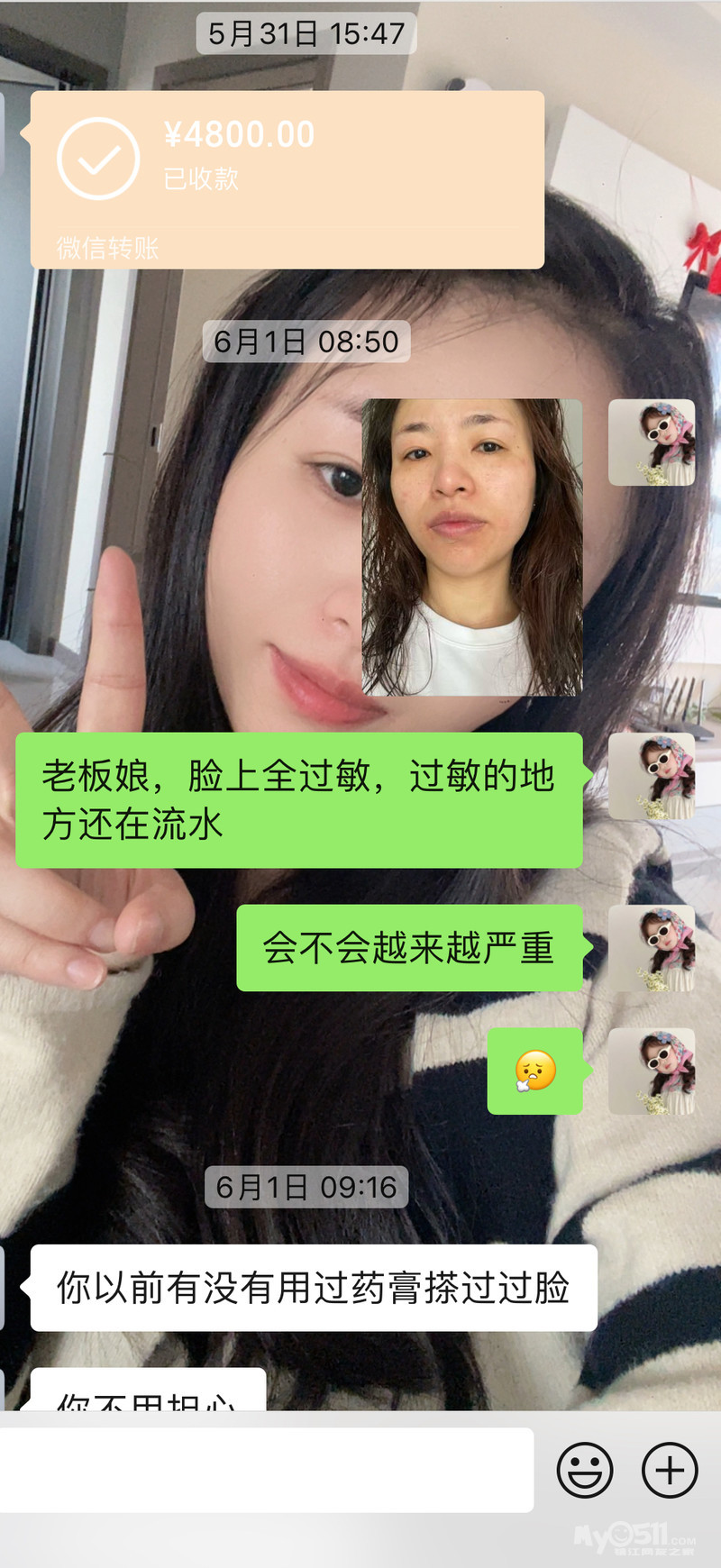The width and height of the screenshot is (721, 1568).
Task: Open the plus attachments menu
Action: [669, 1470]
